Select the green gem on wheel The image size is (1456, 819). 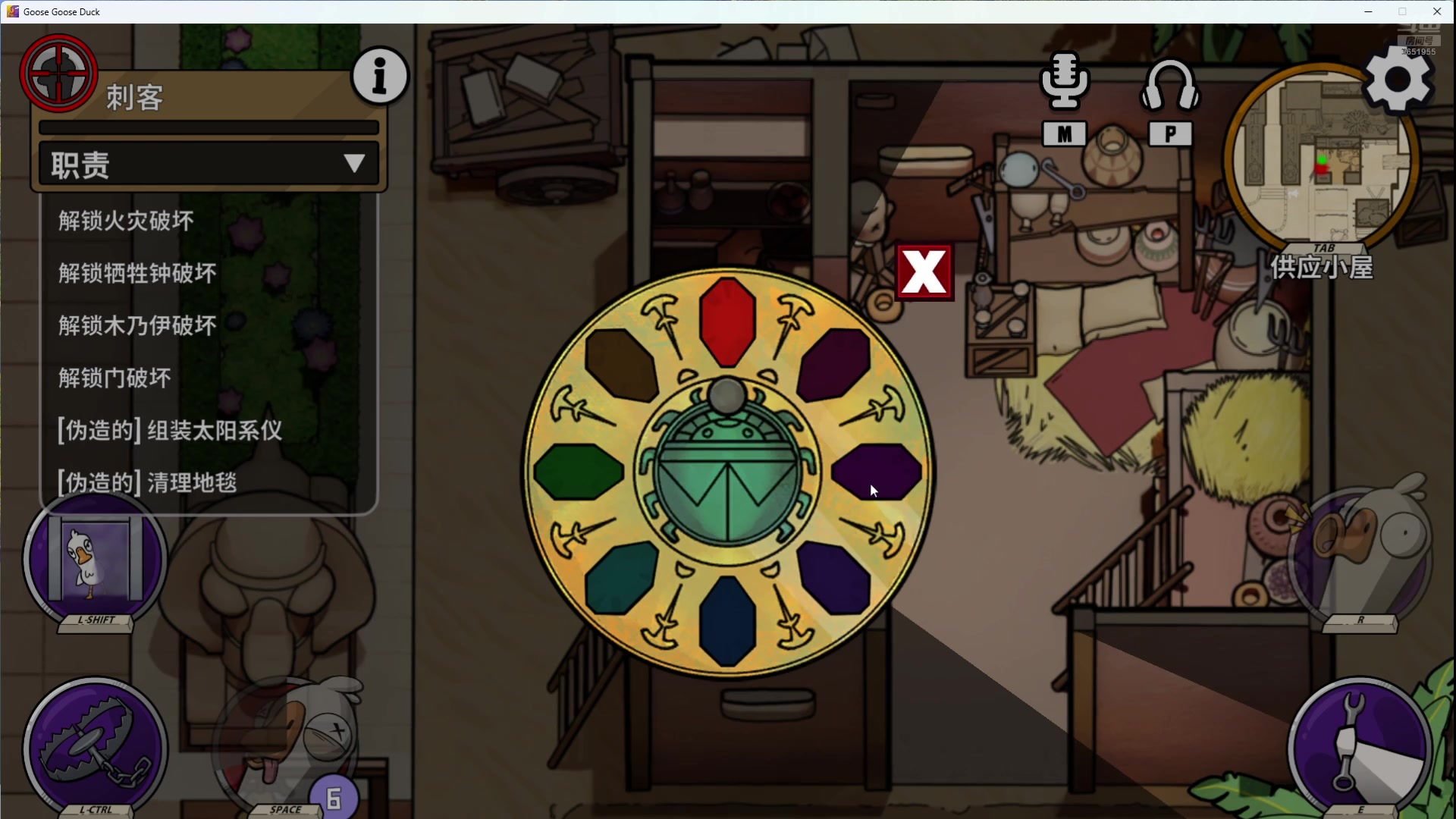[x=578, y=471]
